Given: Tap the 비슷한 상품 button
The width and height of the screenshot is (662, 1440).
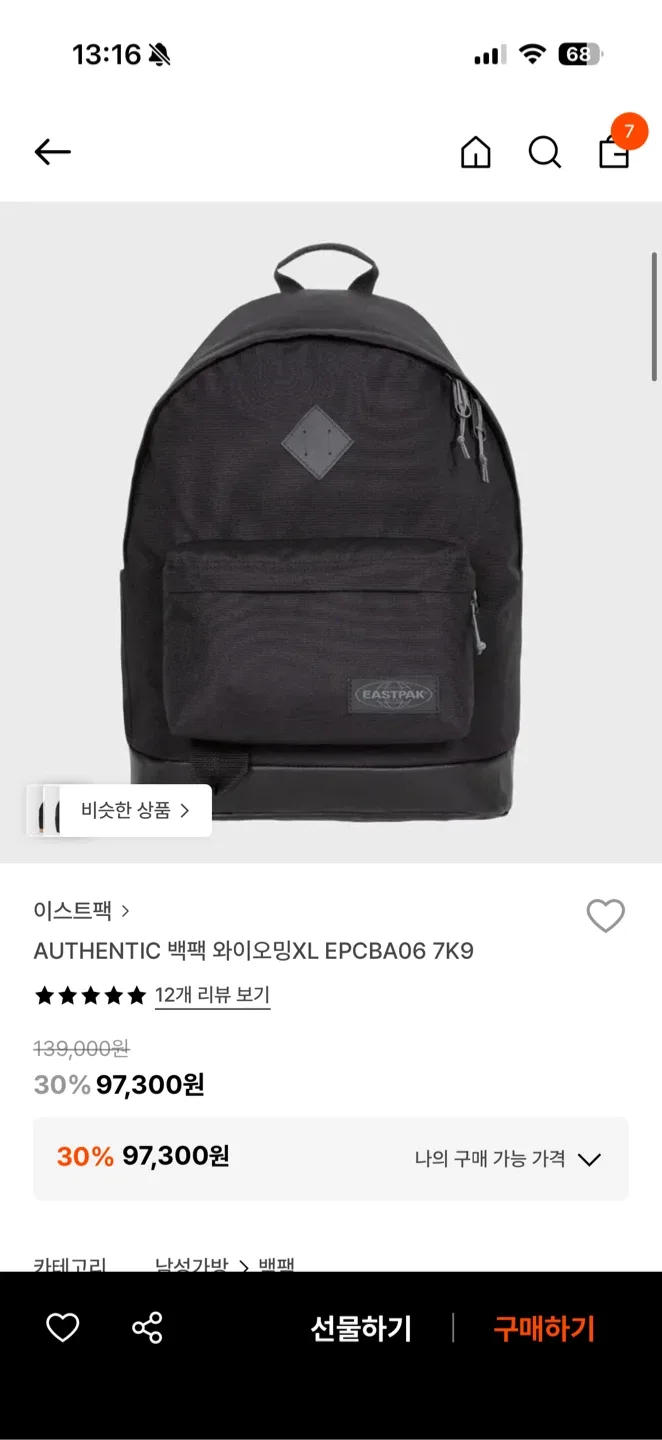Looking at the screenshot, I should 134,810.
